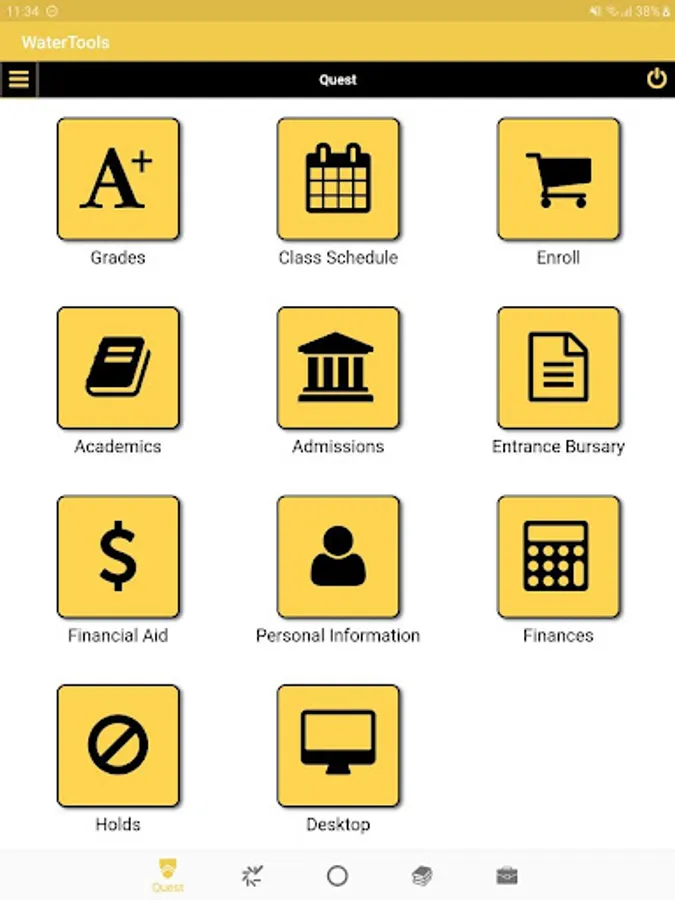Check Holds on the account
675x900 pixels.
click(118, 746)
